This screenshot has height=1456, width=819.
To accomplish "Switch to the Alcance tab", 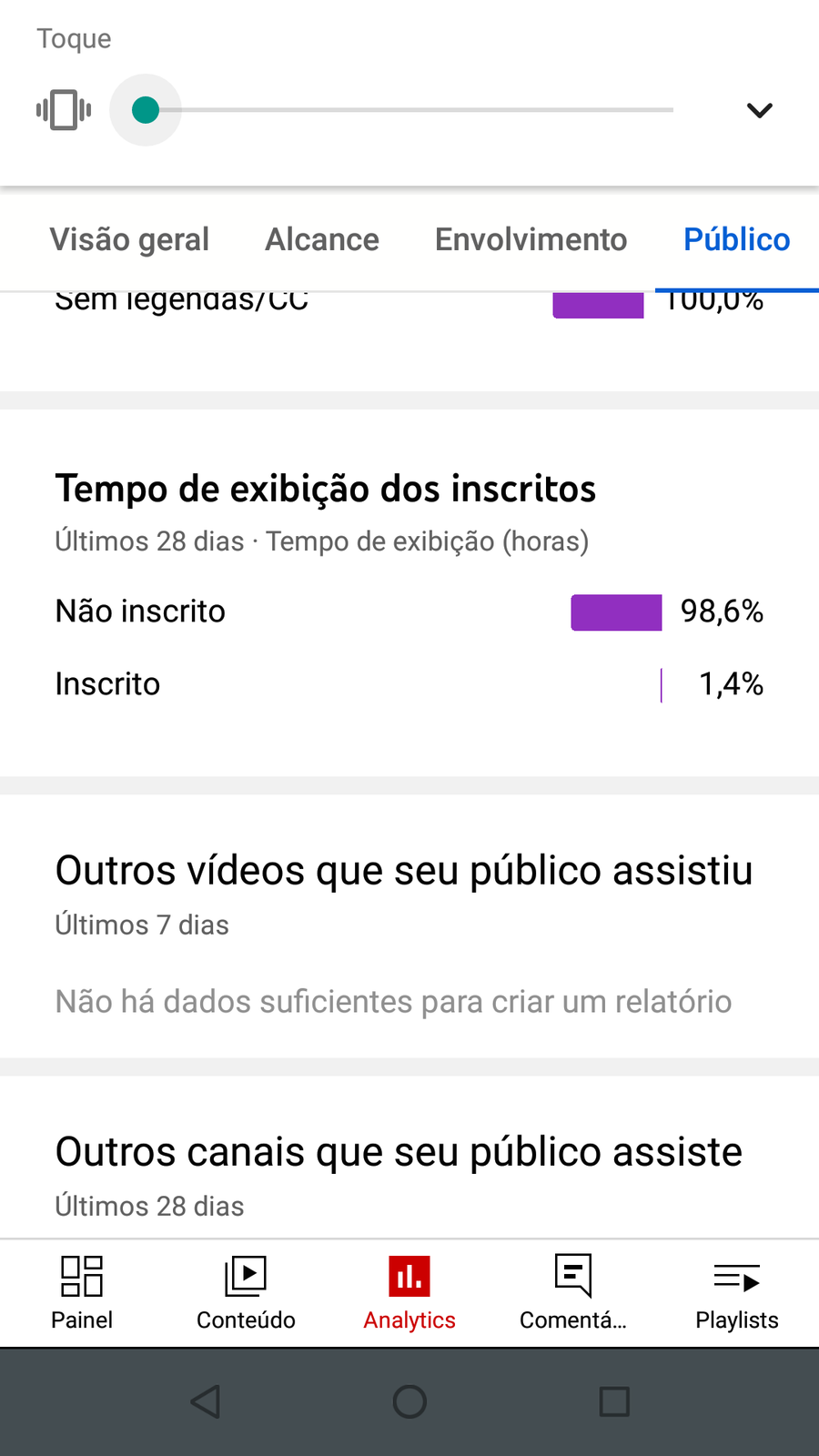I will (322, 239).
